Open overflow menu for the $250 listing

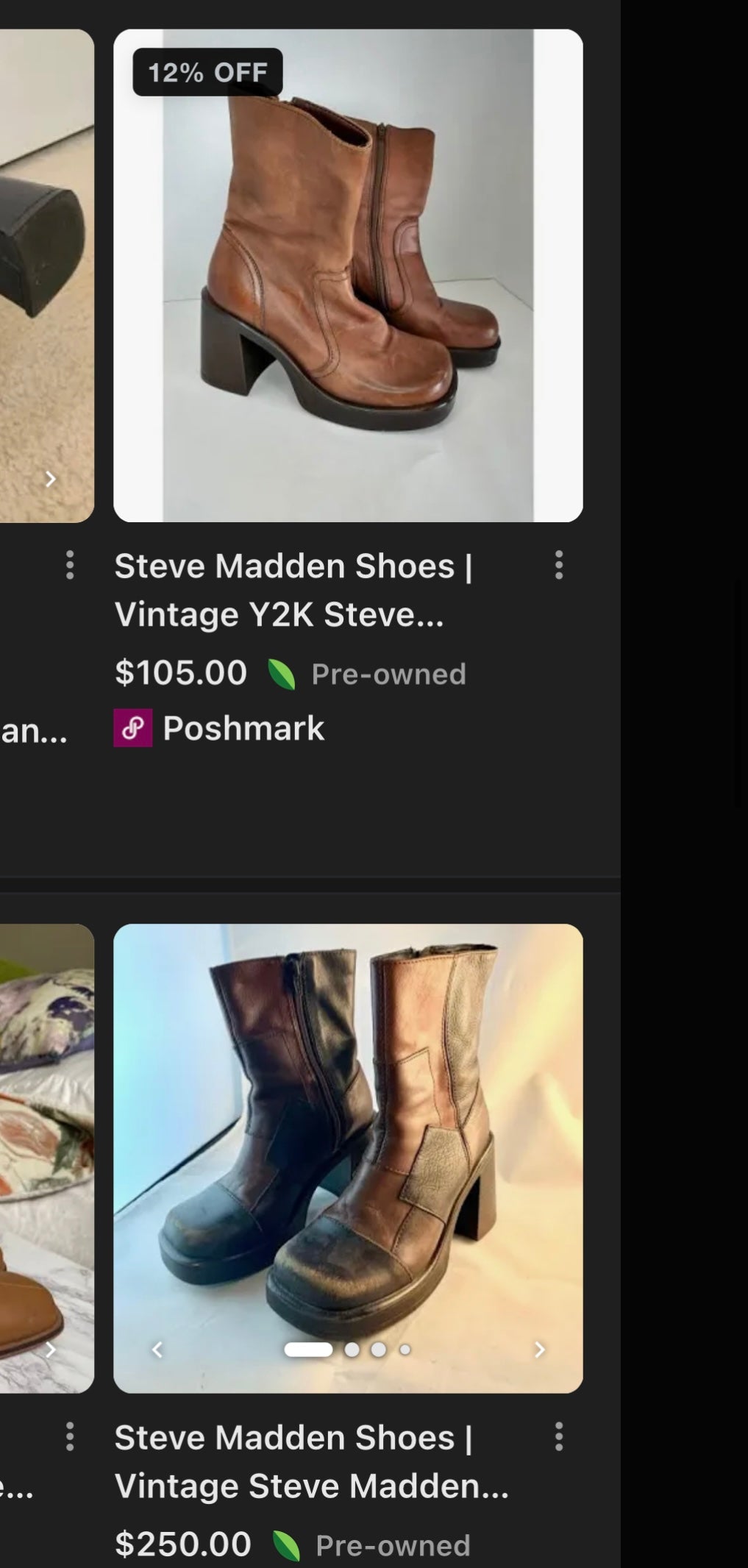pyautogui.click(x=559, y=1436)
